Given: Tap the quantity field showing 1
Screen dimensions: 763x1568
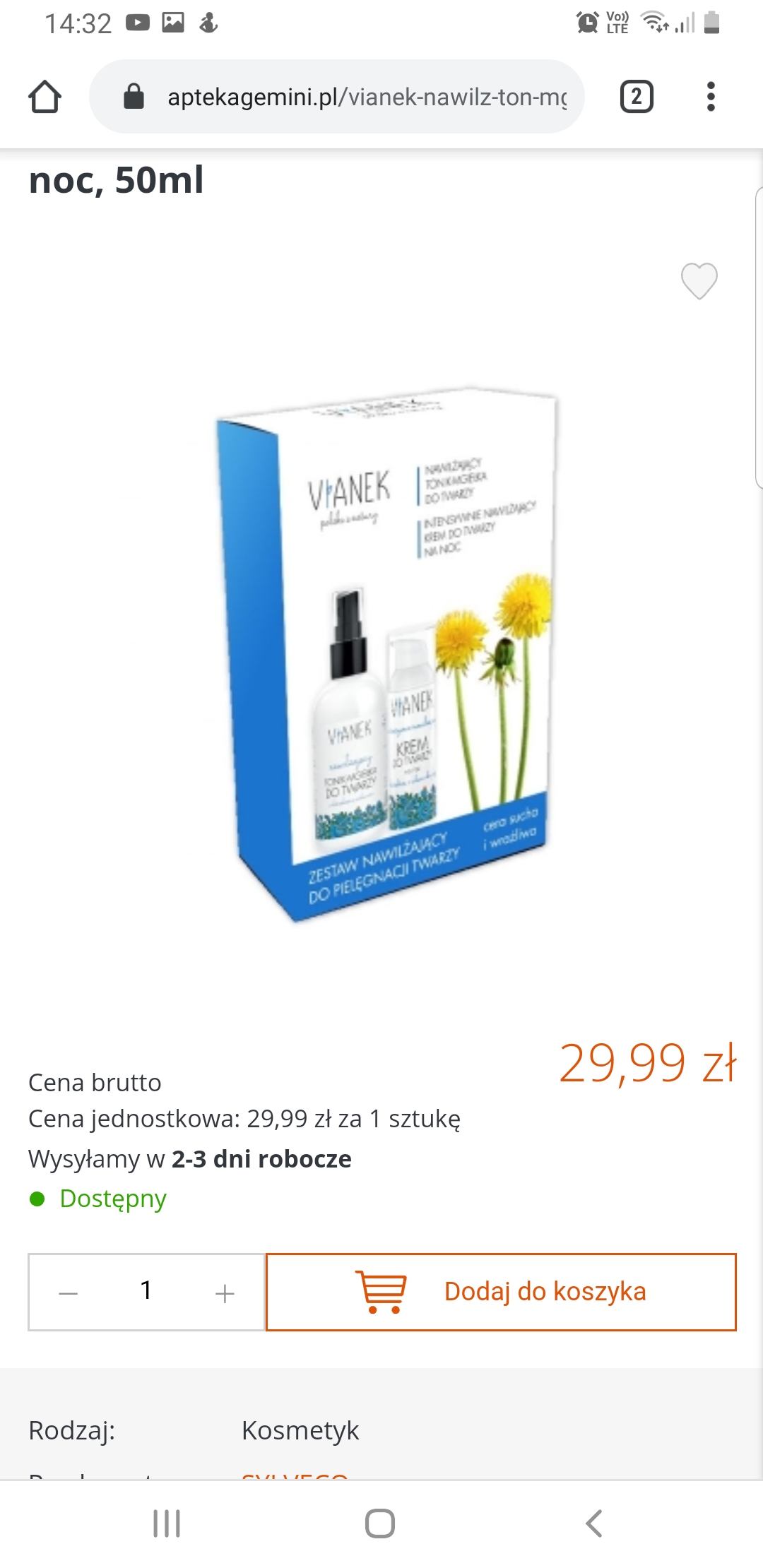Looking at the screenshot, I should click(x=146, y=1292).
